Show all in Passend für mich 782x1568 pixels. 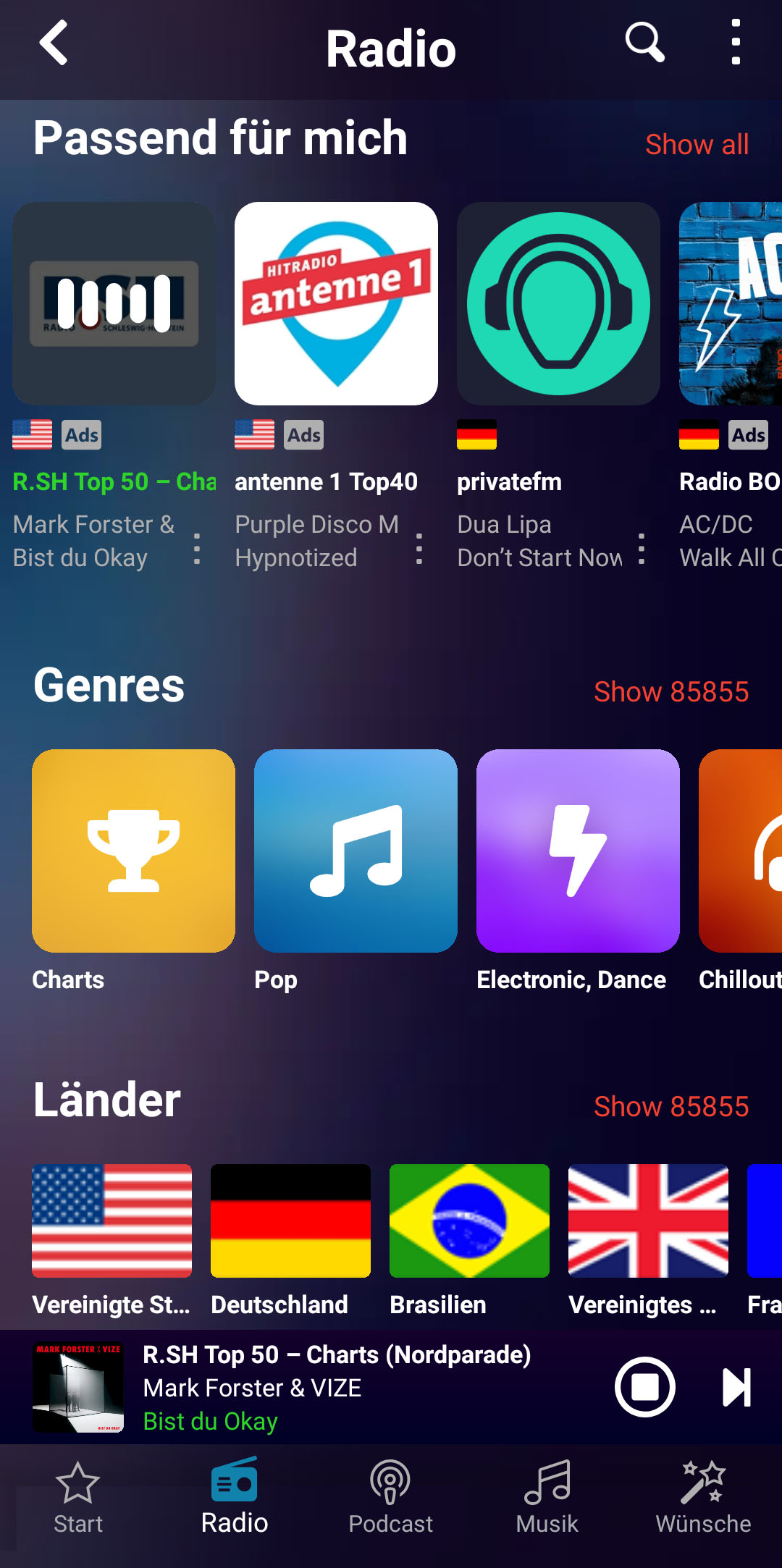click(x=697, y=145)
